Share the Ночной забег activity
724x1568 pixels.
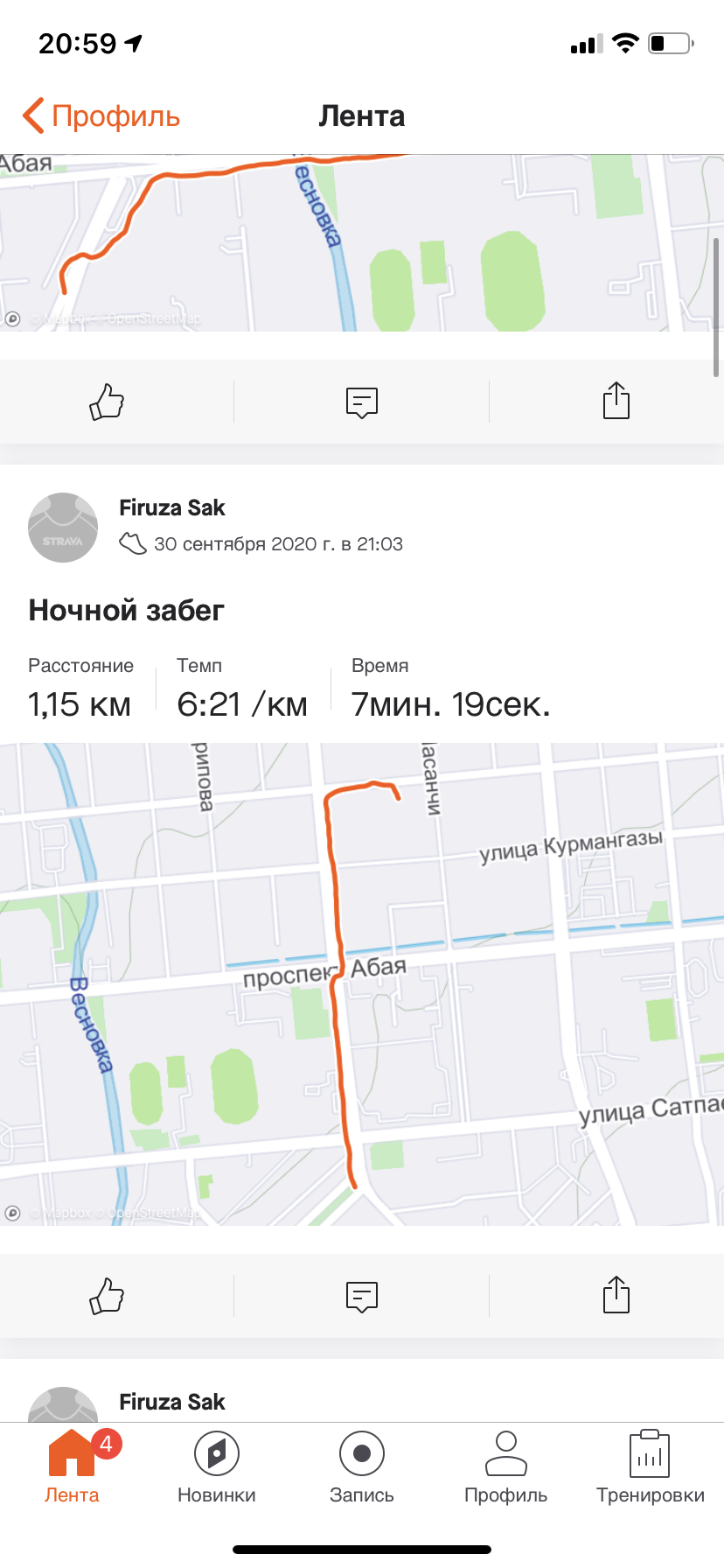pyautogui.click(x=616, y=1296)
